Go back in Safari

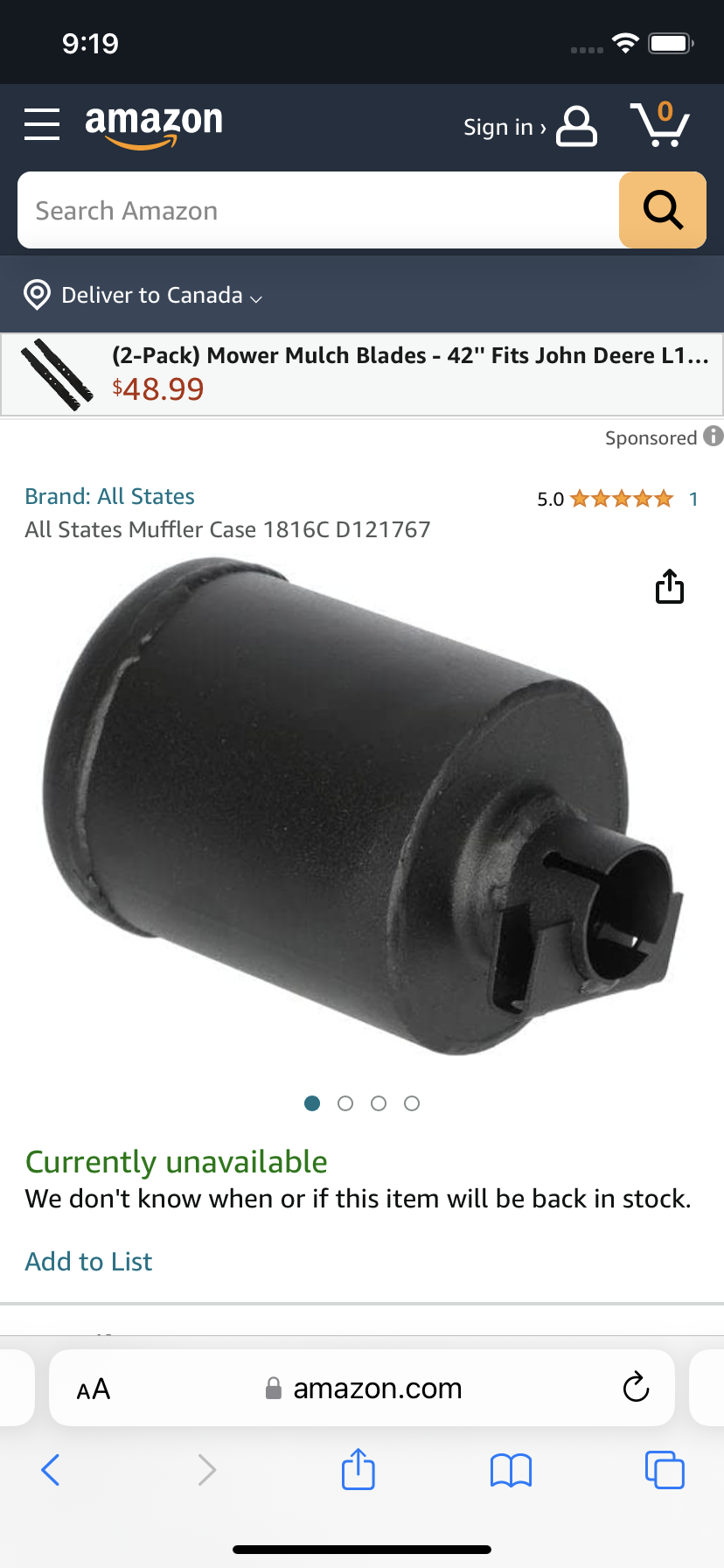pos(51,1470)
